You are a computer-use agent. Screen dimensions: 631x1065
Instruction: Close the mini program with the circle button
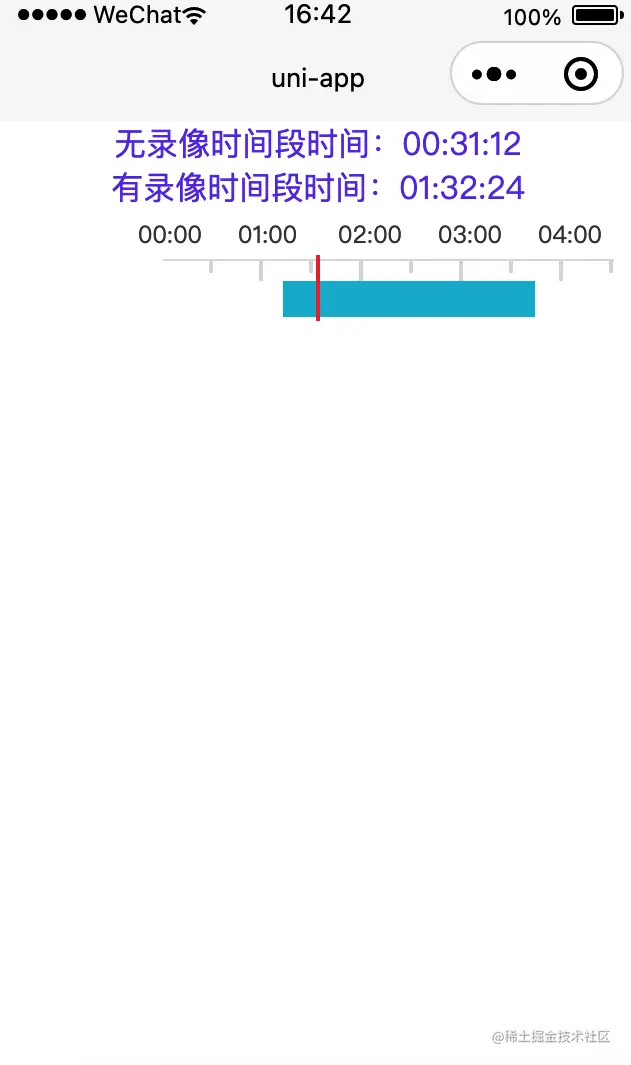[x=581, y=74]
